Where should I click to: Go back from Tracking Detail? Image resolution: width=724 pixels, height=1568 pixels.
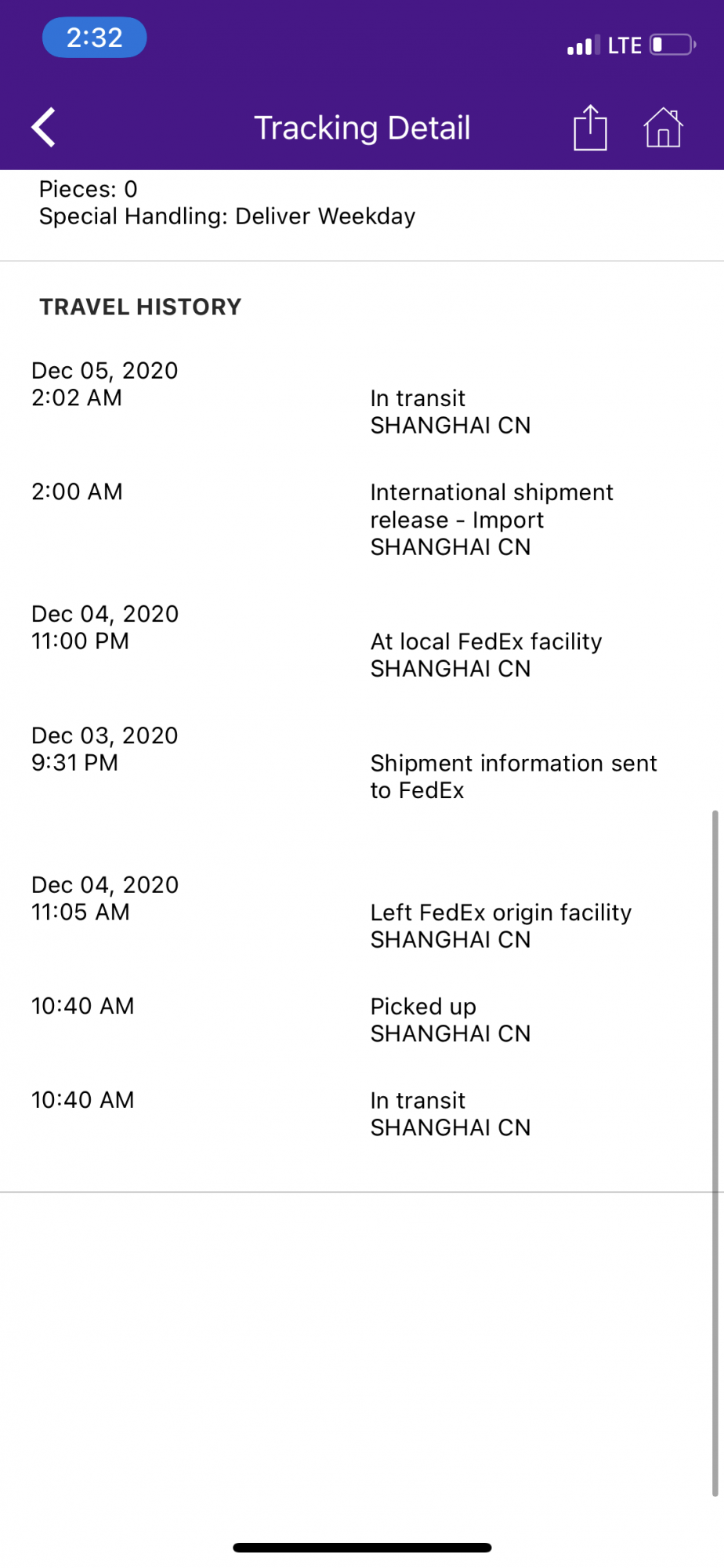[44, 127]
